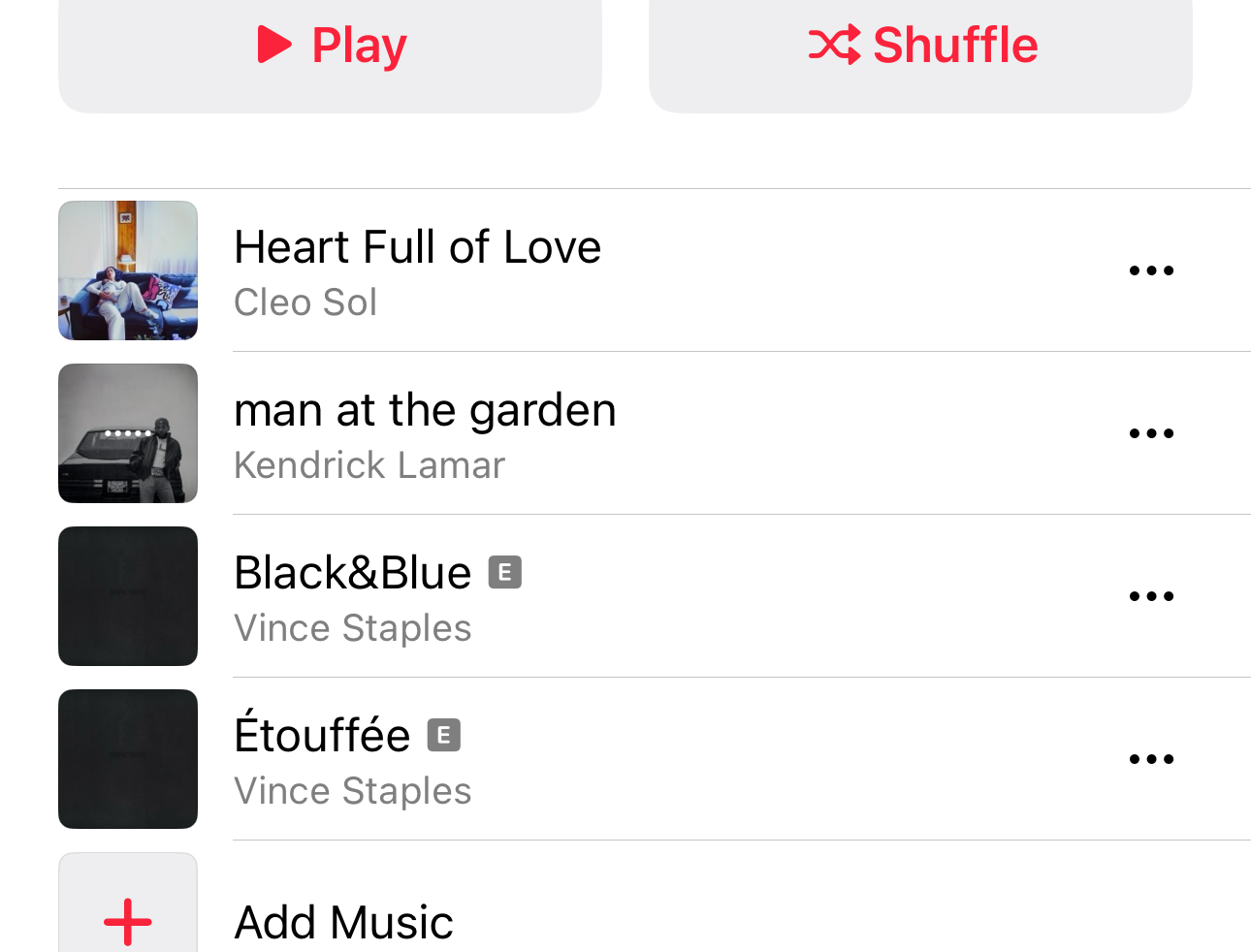
Task: Play Étouffée by Vince Staples
Action: (323, 759)
